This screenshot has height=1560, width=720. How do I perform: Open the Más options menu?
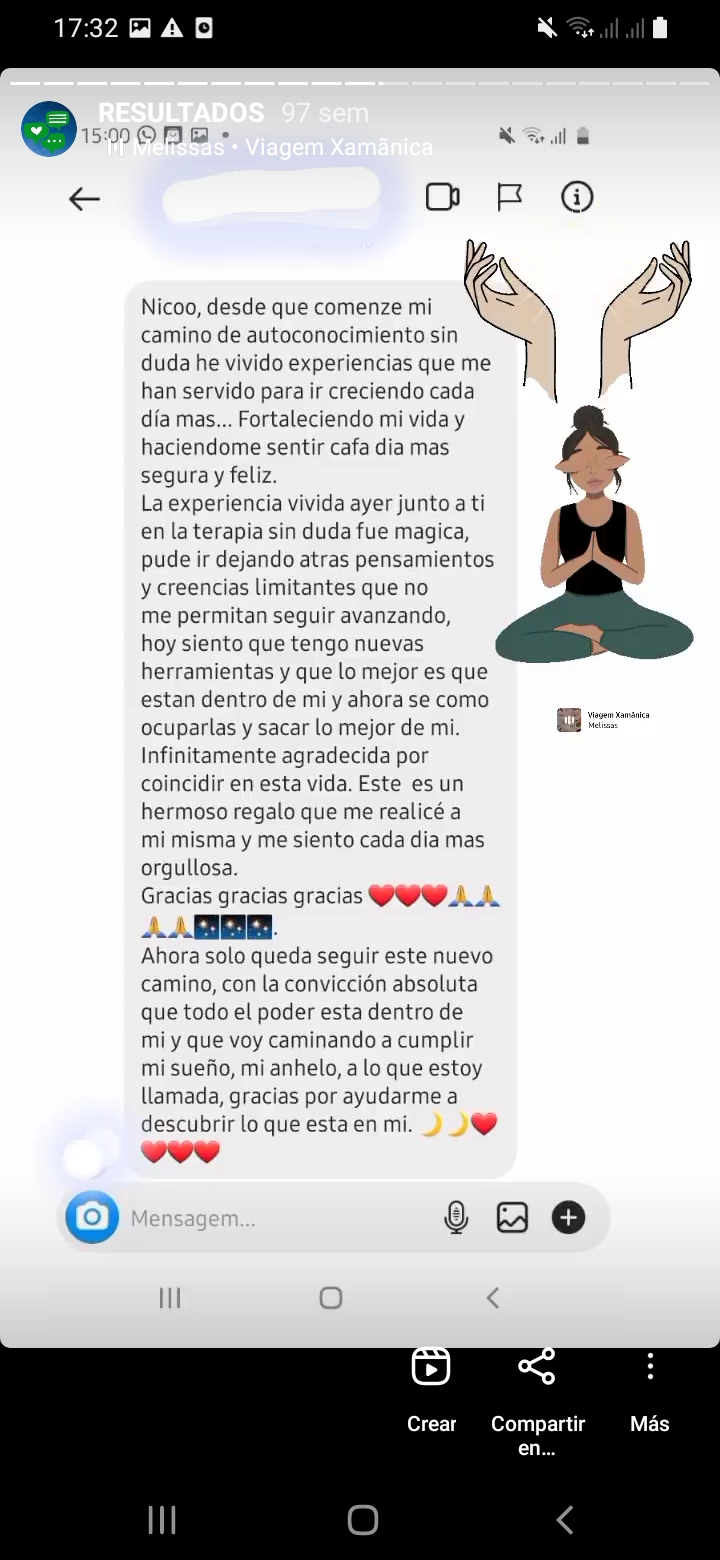click(650, 1391)
